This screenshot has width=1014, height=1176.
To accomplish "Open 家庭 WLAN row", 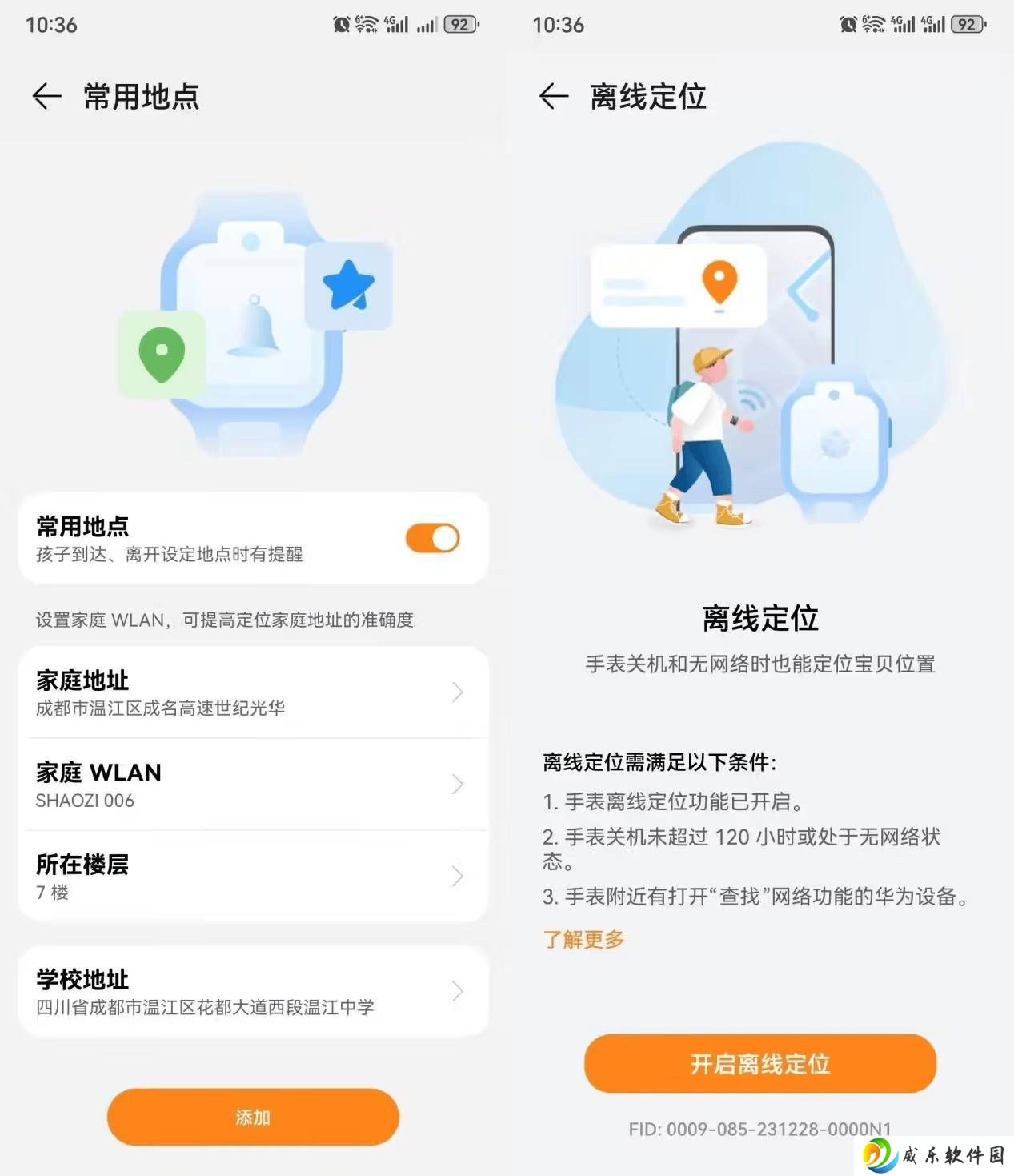I will 253,785.
